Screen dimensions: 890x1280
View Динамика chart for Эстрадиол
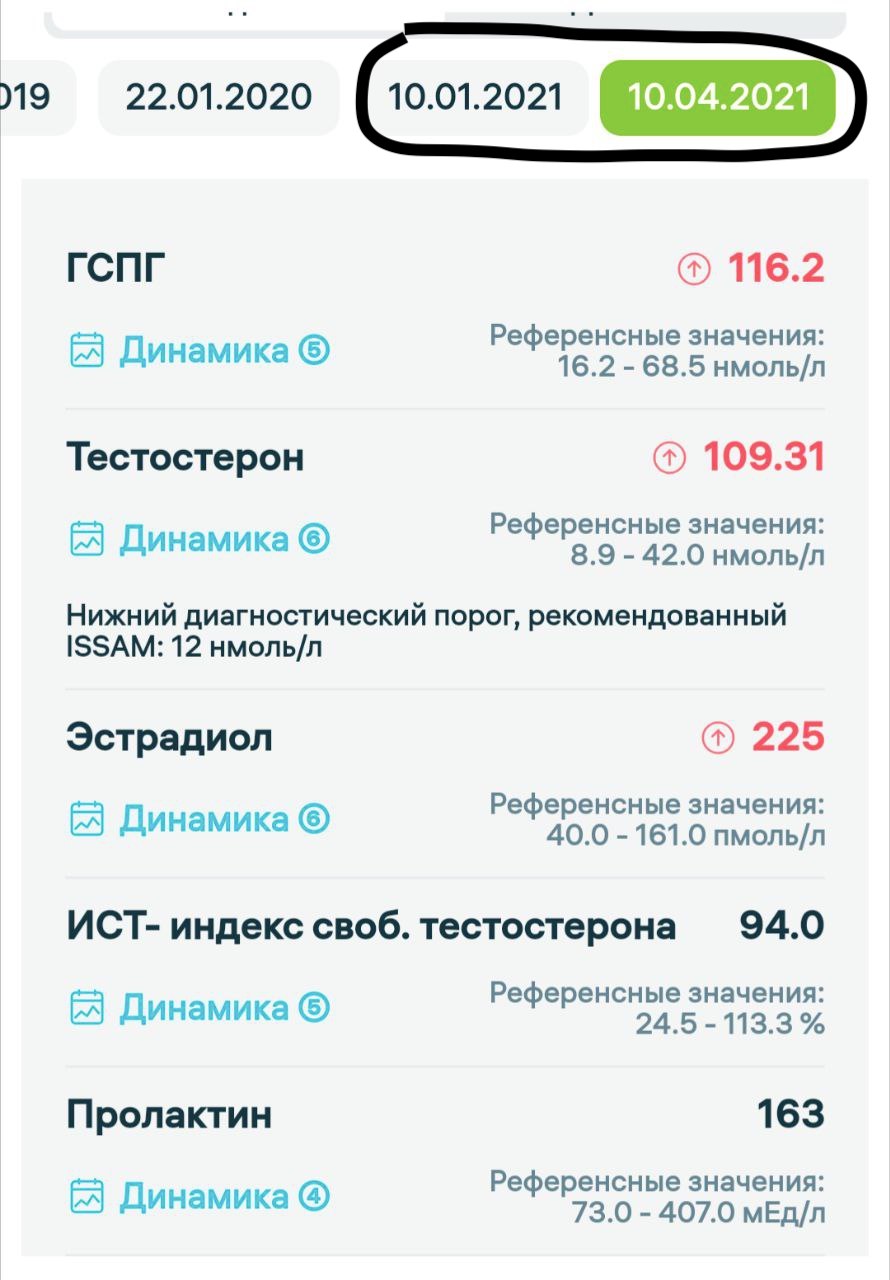click(200, 820)
